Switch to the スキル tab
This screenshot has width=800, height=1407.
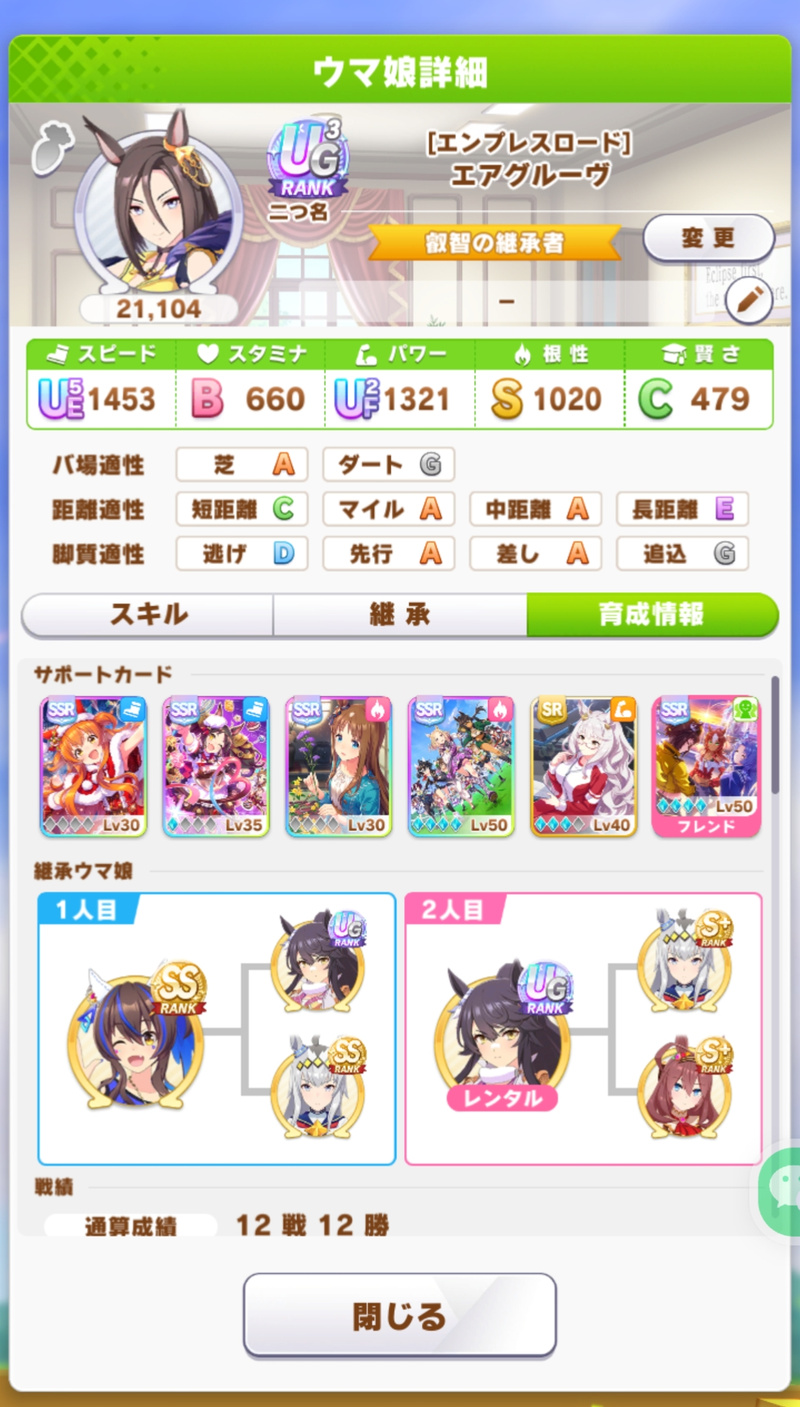pos(143,617)
